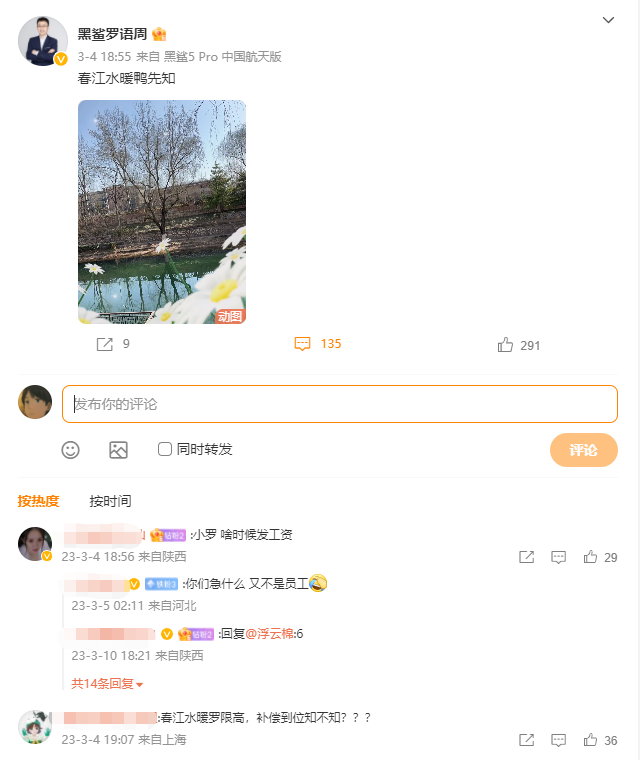
Task: Expand the post options chevron
Action: coord(608,20)
